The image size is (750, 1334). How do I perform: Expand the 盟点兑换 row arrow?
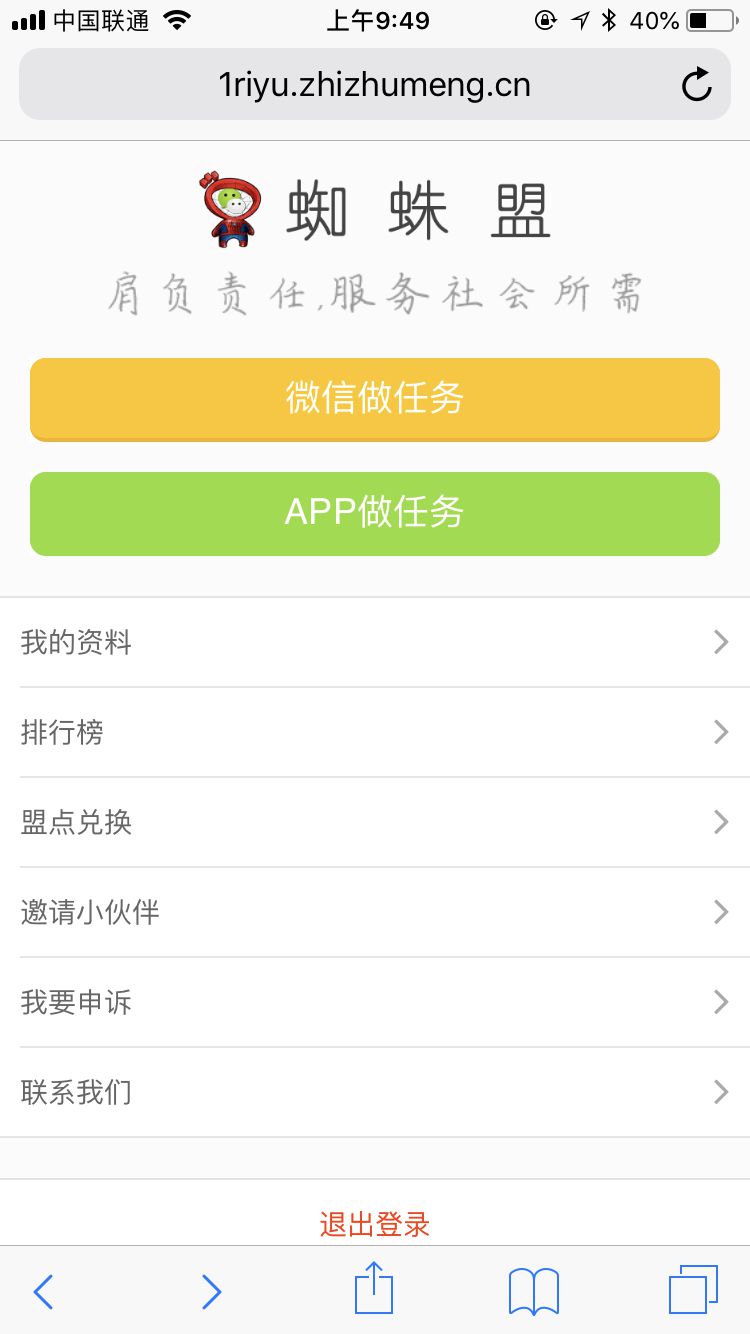(x=720, y=822)
